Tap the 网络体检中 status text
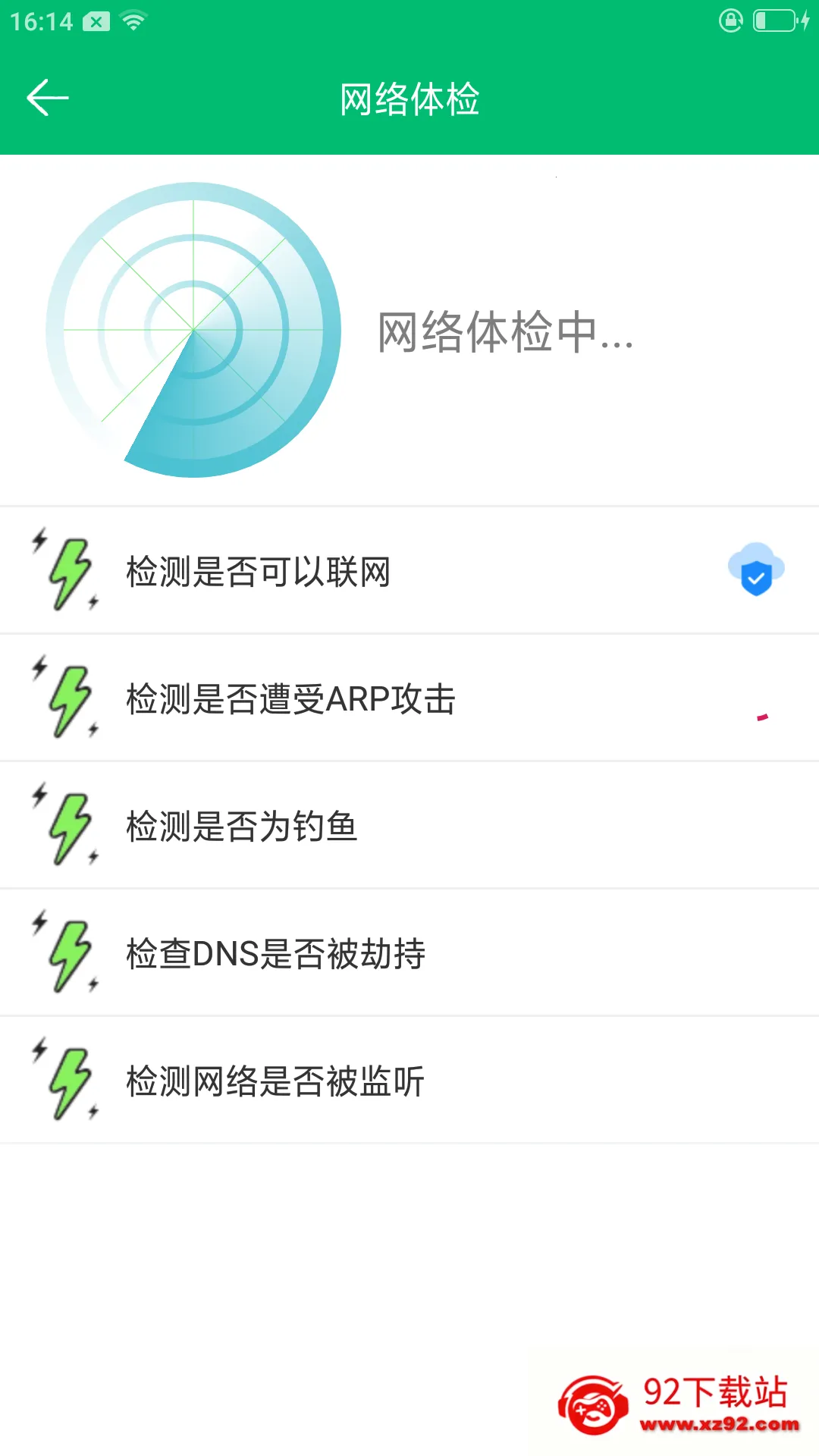Image resolution: width=819 pixels, height=1456 pixels. (503, 334)
